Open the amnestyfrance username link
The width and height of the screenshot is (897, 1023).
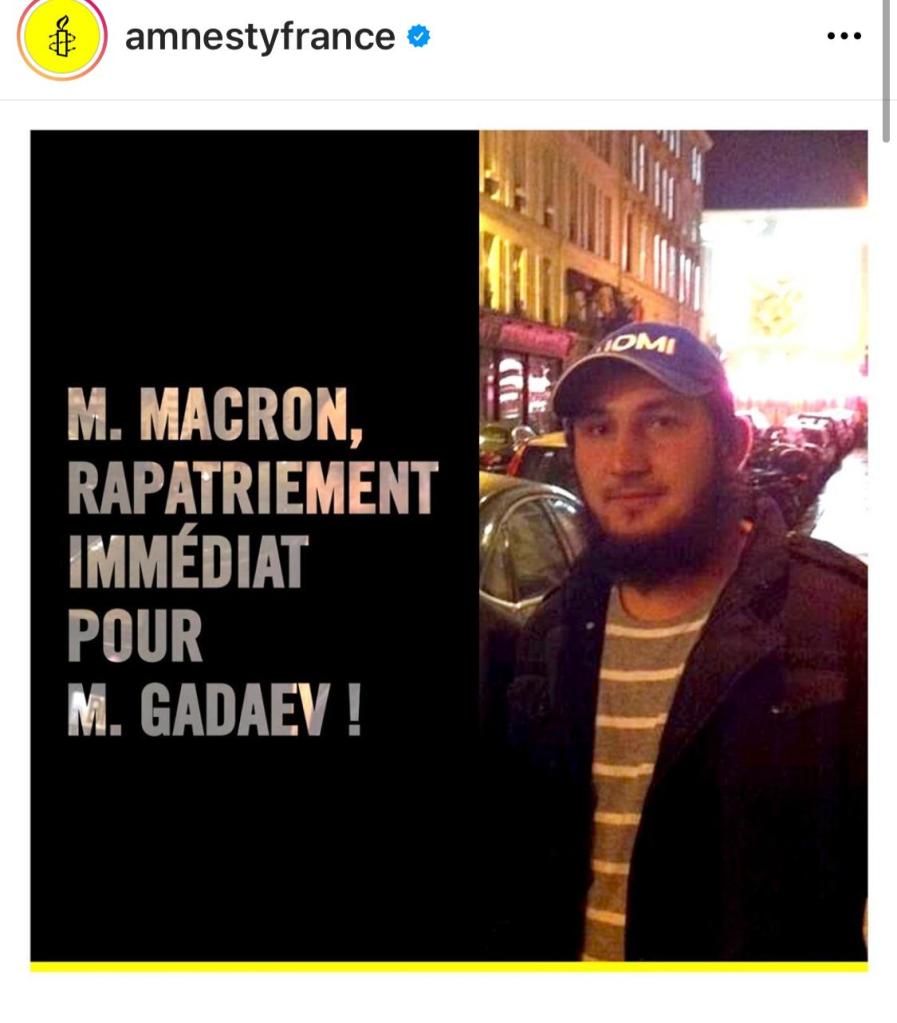[x=259, y=37]
